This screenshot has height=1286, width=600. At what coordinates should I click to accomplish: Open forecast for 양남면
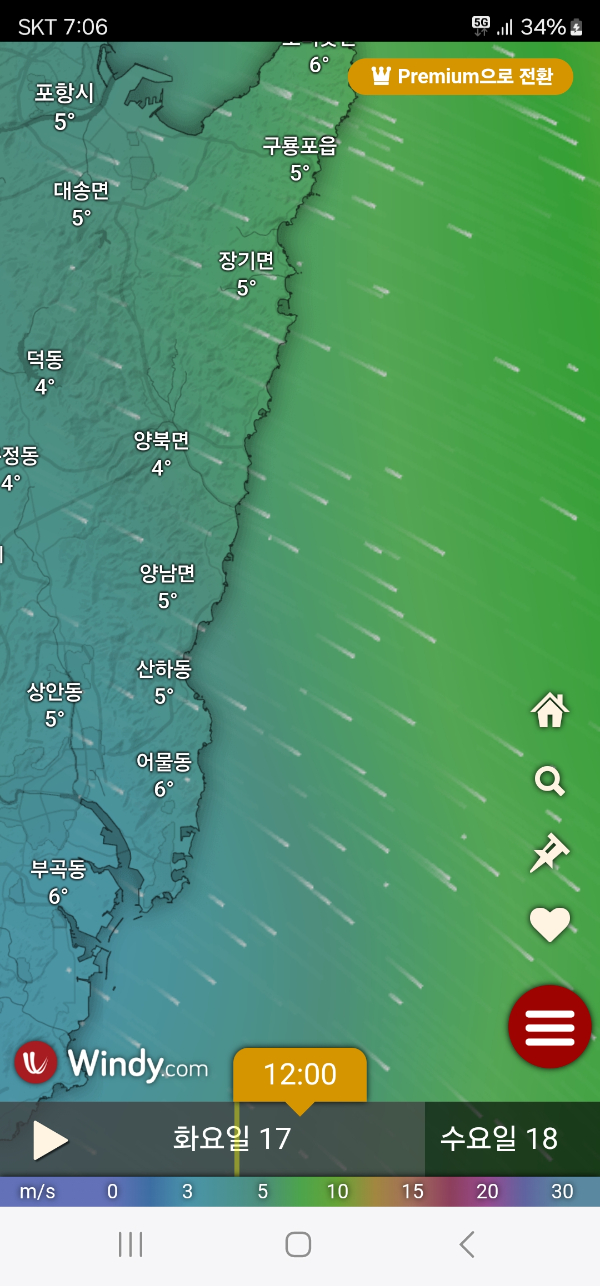[167, 586]
